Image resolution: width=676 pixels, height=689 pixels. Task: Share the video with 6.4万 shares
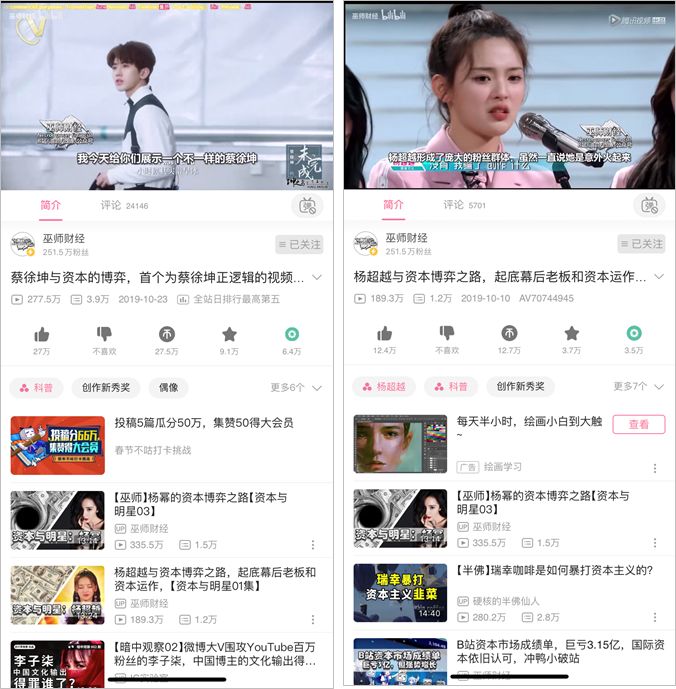291,334
